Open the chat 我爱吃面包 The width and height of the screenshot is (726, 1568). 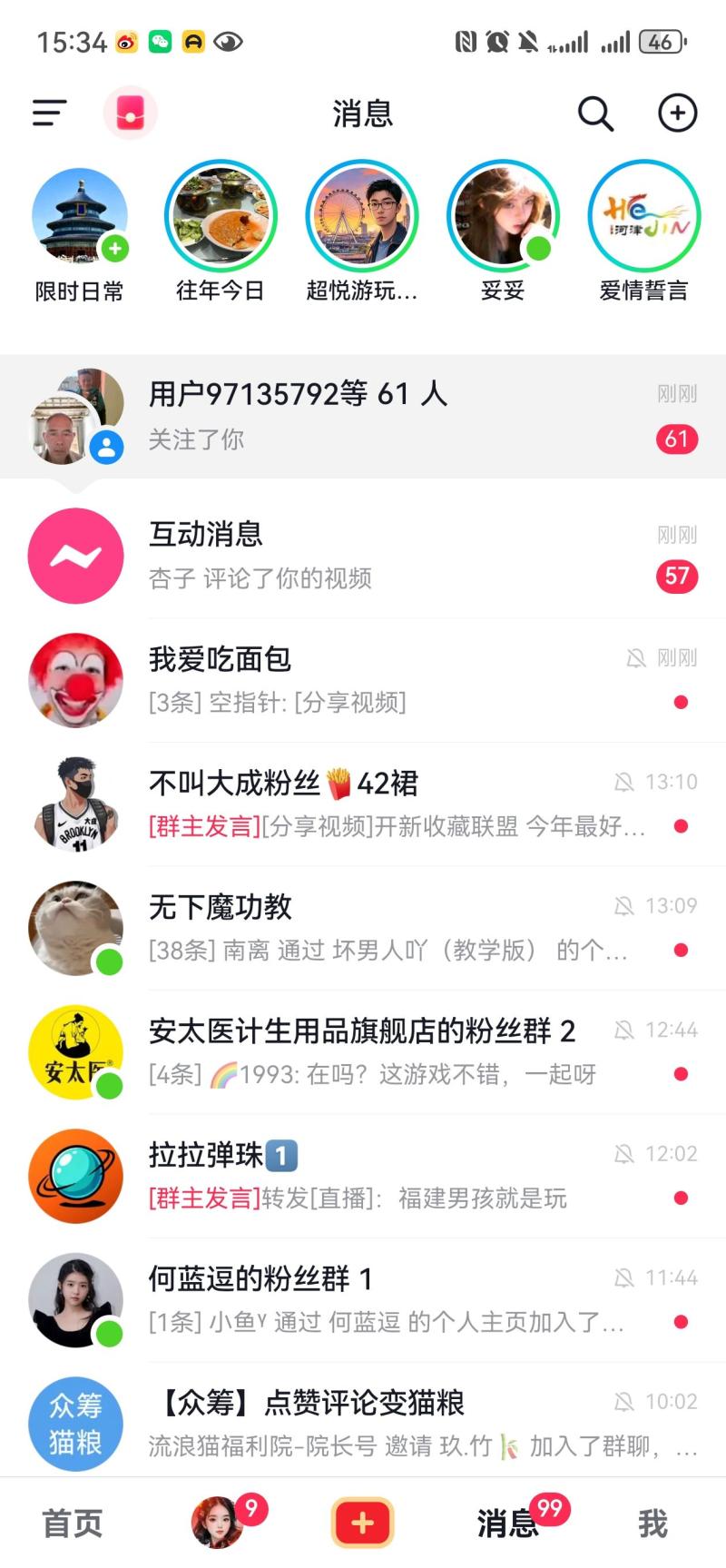coord(363,680)
